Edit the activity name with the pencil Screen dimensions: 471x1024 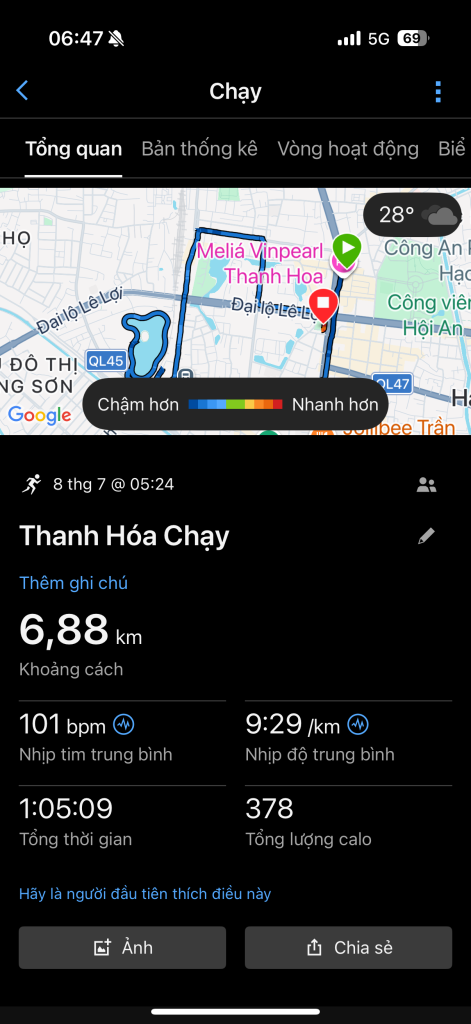tap(427, 537)
